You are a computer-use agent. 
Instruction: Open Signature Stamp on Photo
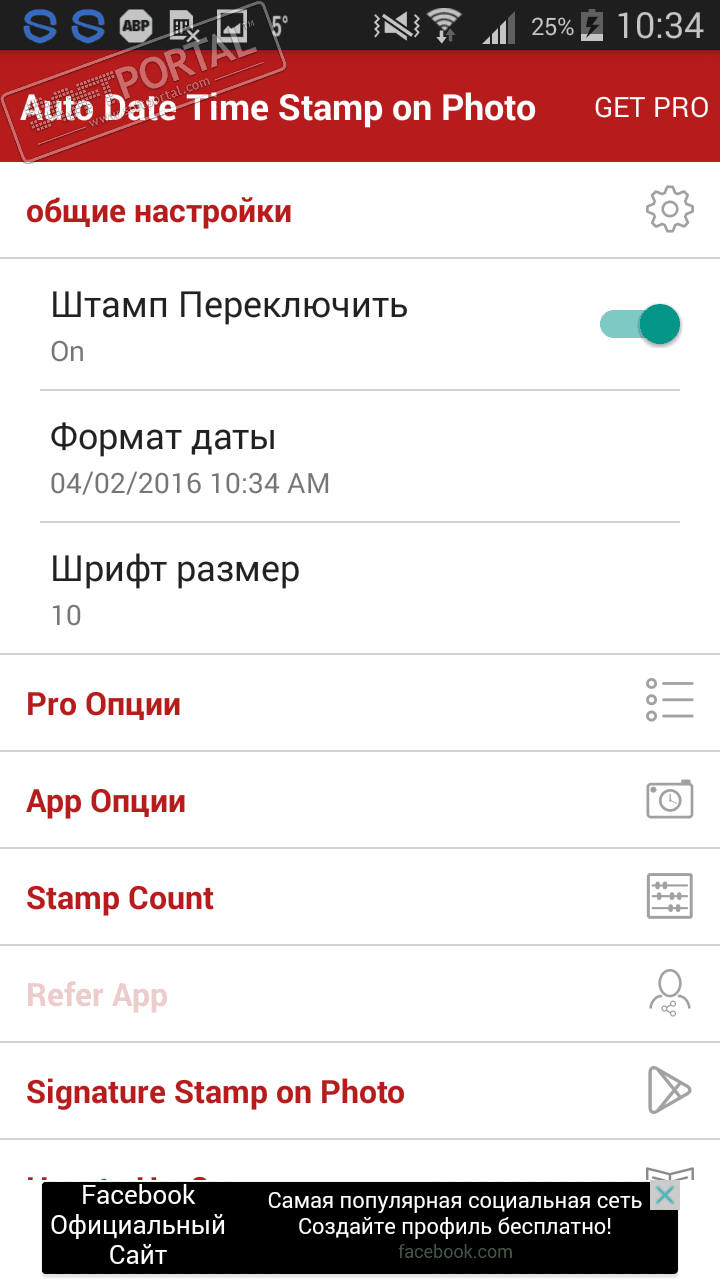pos(360,1092)
